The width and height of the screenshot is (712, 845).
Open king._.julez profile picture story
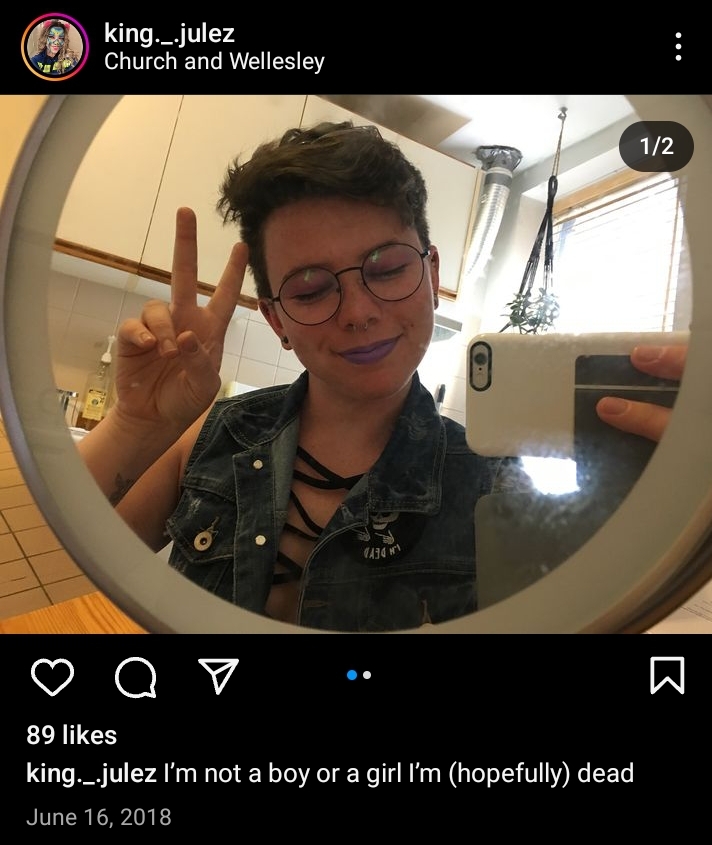point(55,46)
